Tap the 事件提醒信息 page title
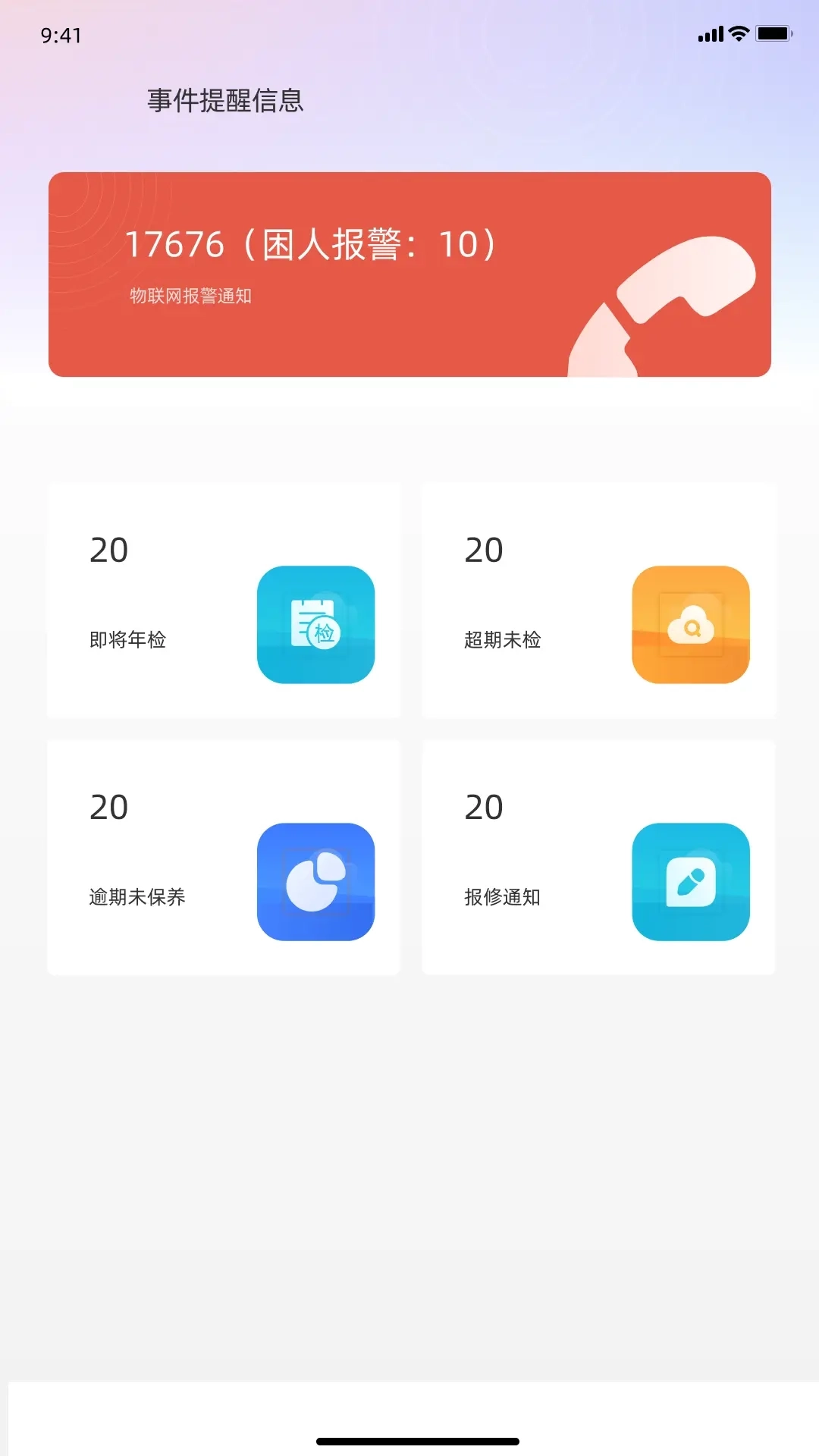 point(225,99)
